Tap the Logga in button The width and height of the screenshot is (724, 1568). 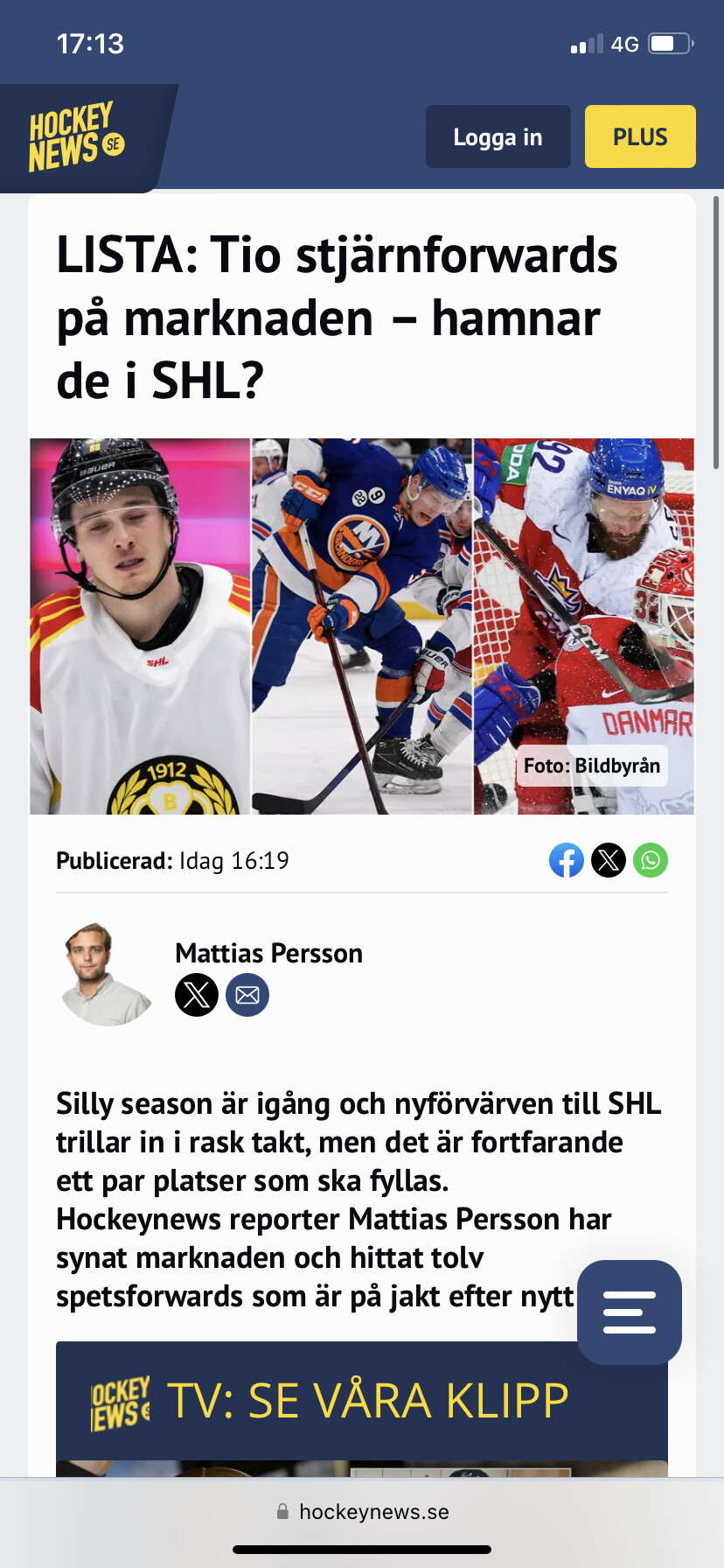point(498,136)
